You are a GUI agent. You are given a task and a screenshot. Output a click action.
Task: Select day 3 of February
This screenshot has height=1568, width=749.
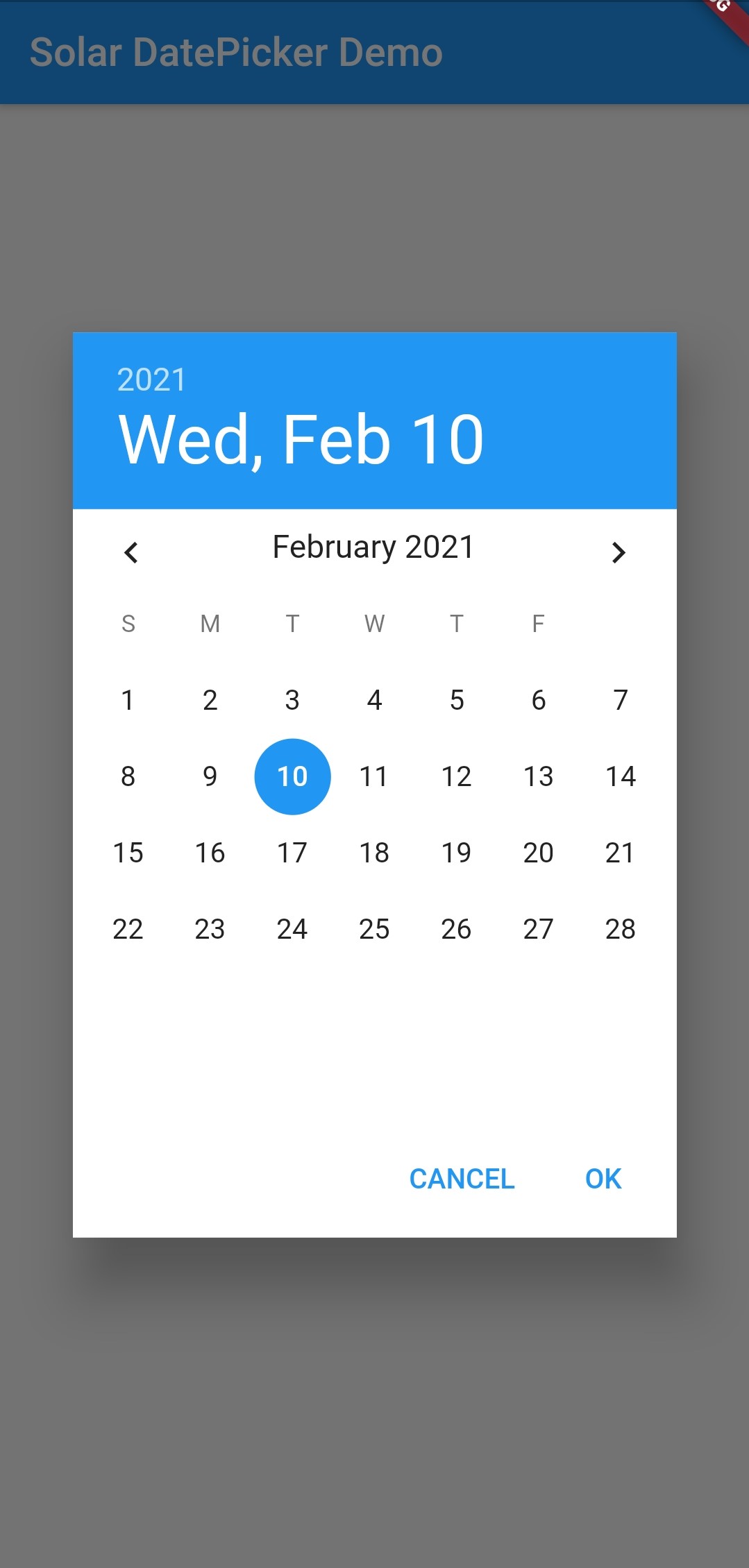[292, 700]
